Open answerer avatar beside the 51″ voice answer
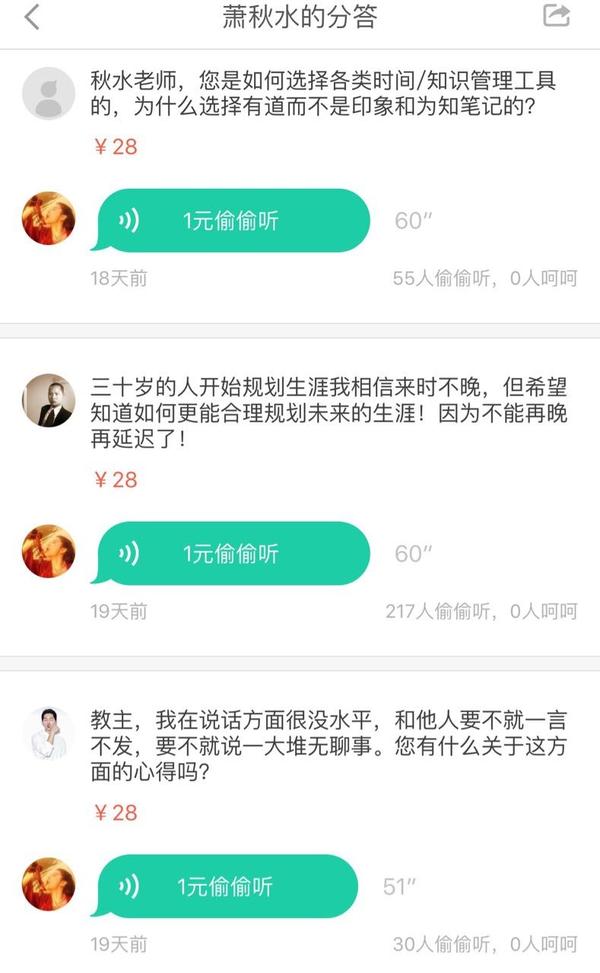 (48, 884)
